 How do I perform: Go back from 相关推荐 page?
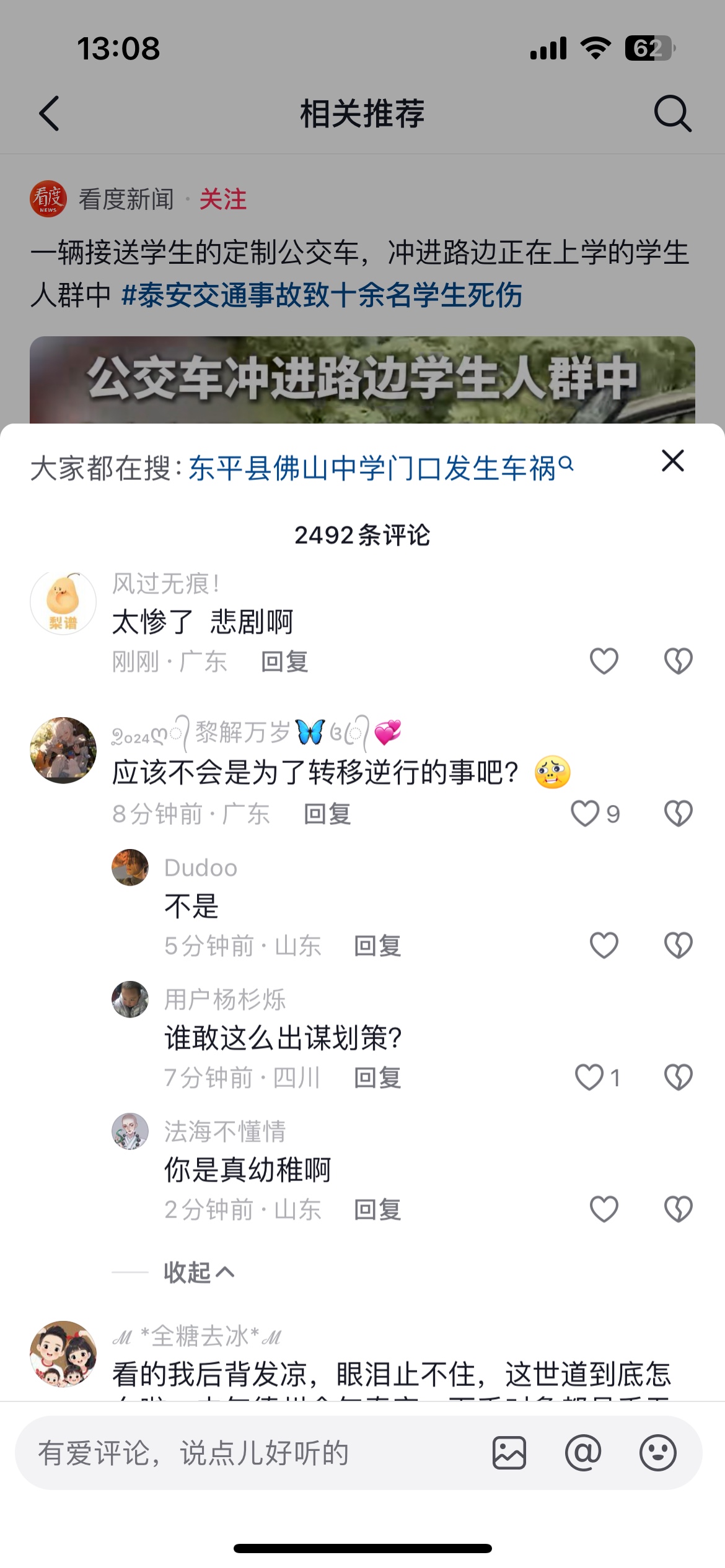pyautogui.click(x=50, y=113)
